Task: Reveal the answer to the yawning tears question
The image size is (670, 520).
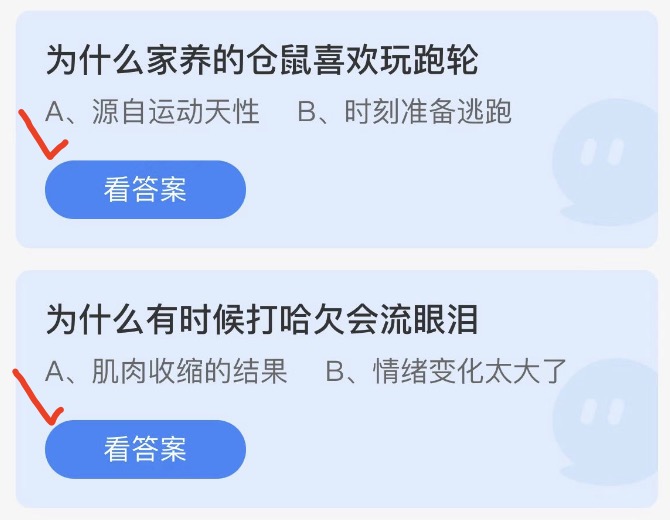Action: [x=145, y=449]
